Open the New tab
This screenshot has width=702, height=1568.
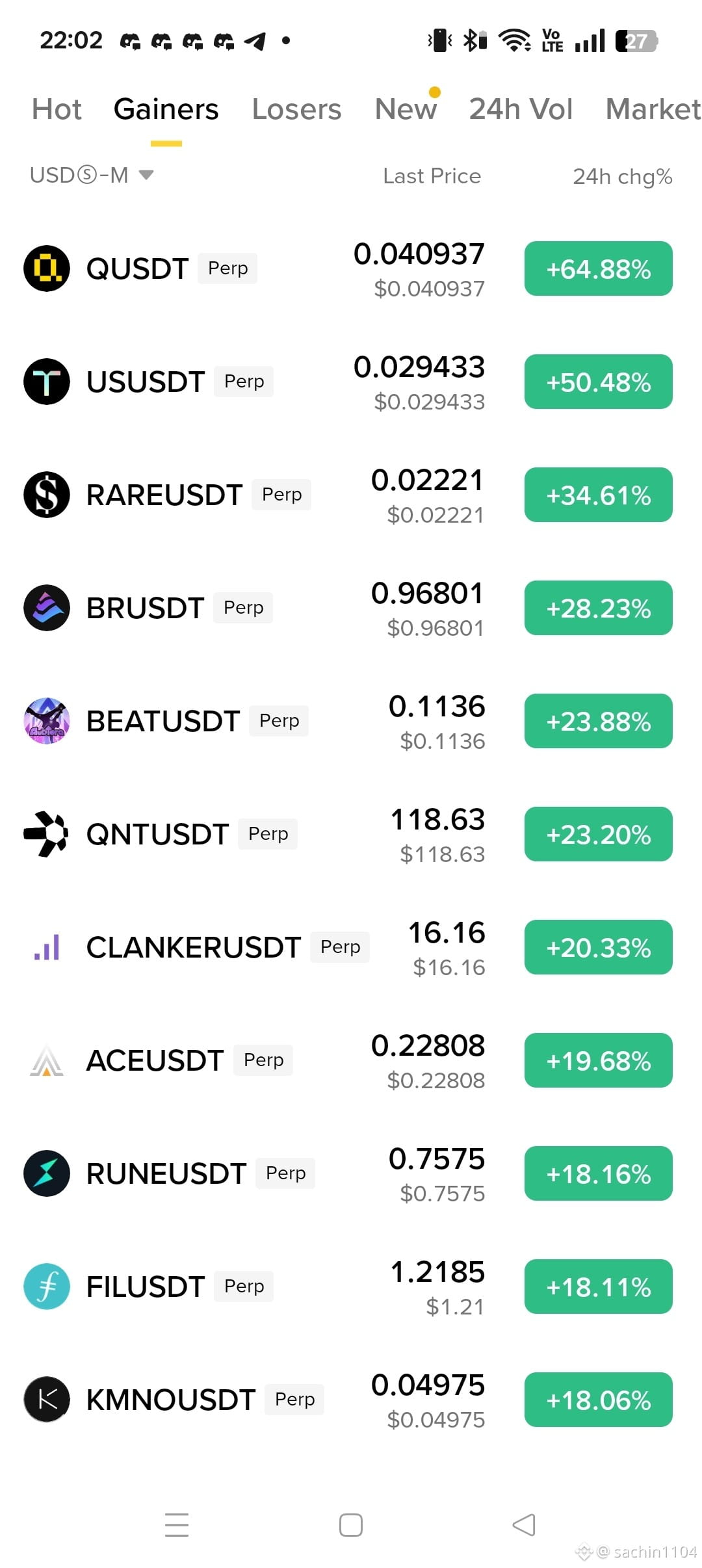(406, 109)
